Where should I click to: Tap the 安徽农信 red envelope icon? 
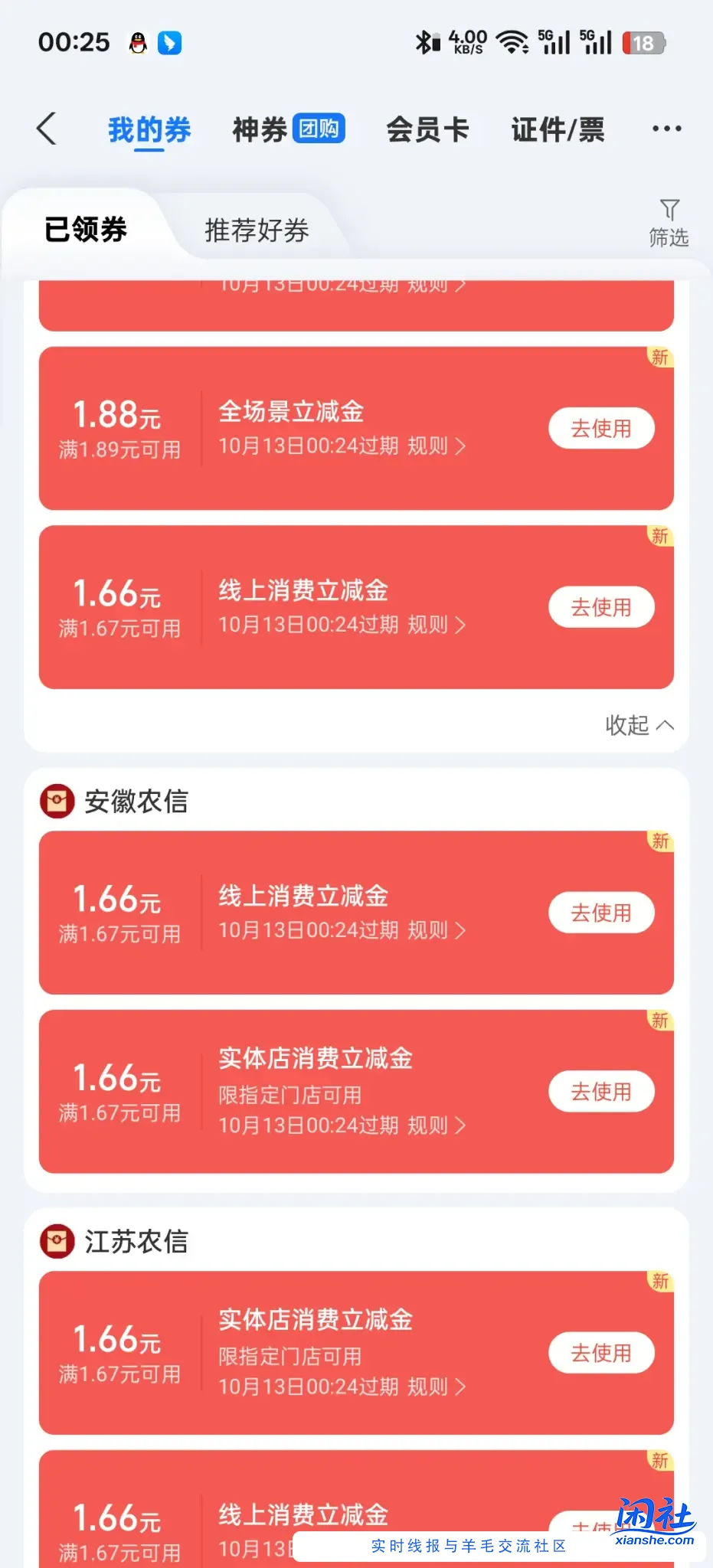(x=56, y=801)
